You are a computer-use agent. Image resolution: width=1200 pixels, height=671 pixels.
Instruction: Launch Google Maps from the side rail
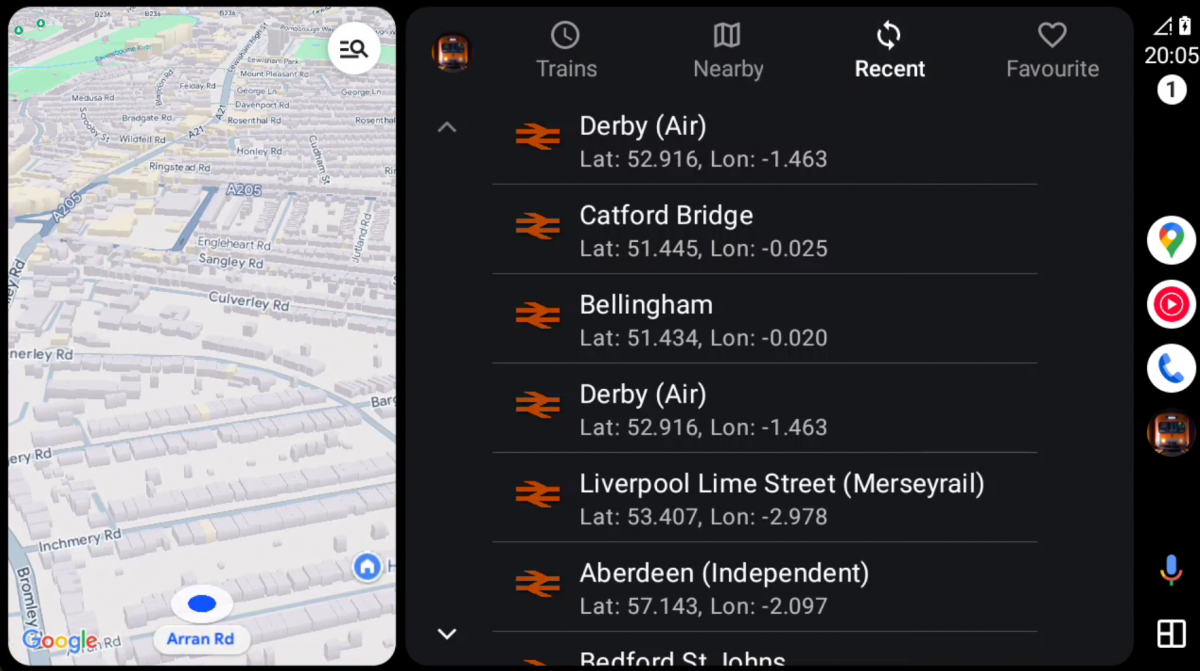point(1171,240)
